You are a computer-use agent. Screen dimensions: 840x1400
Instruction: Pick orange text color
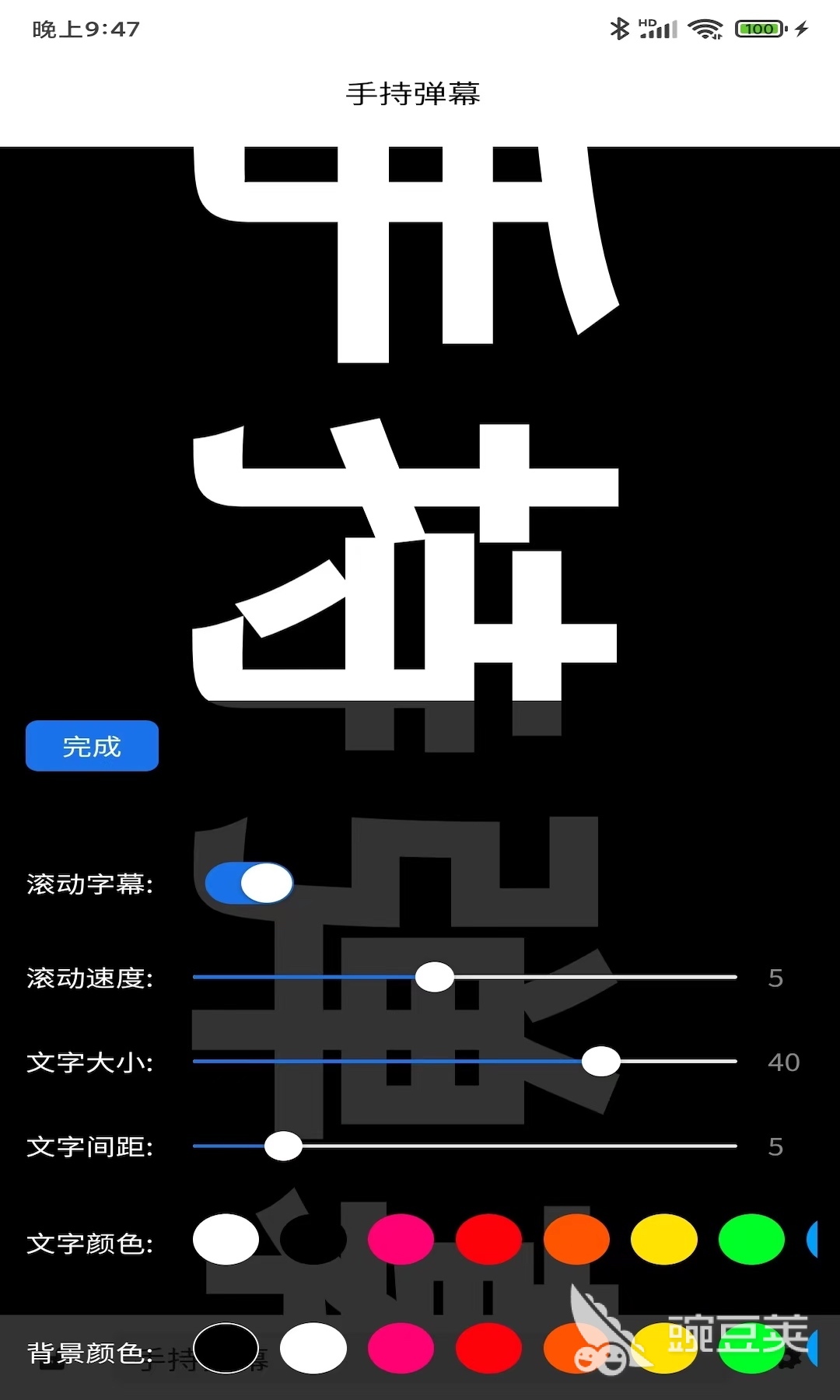(576, 1239)
